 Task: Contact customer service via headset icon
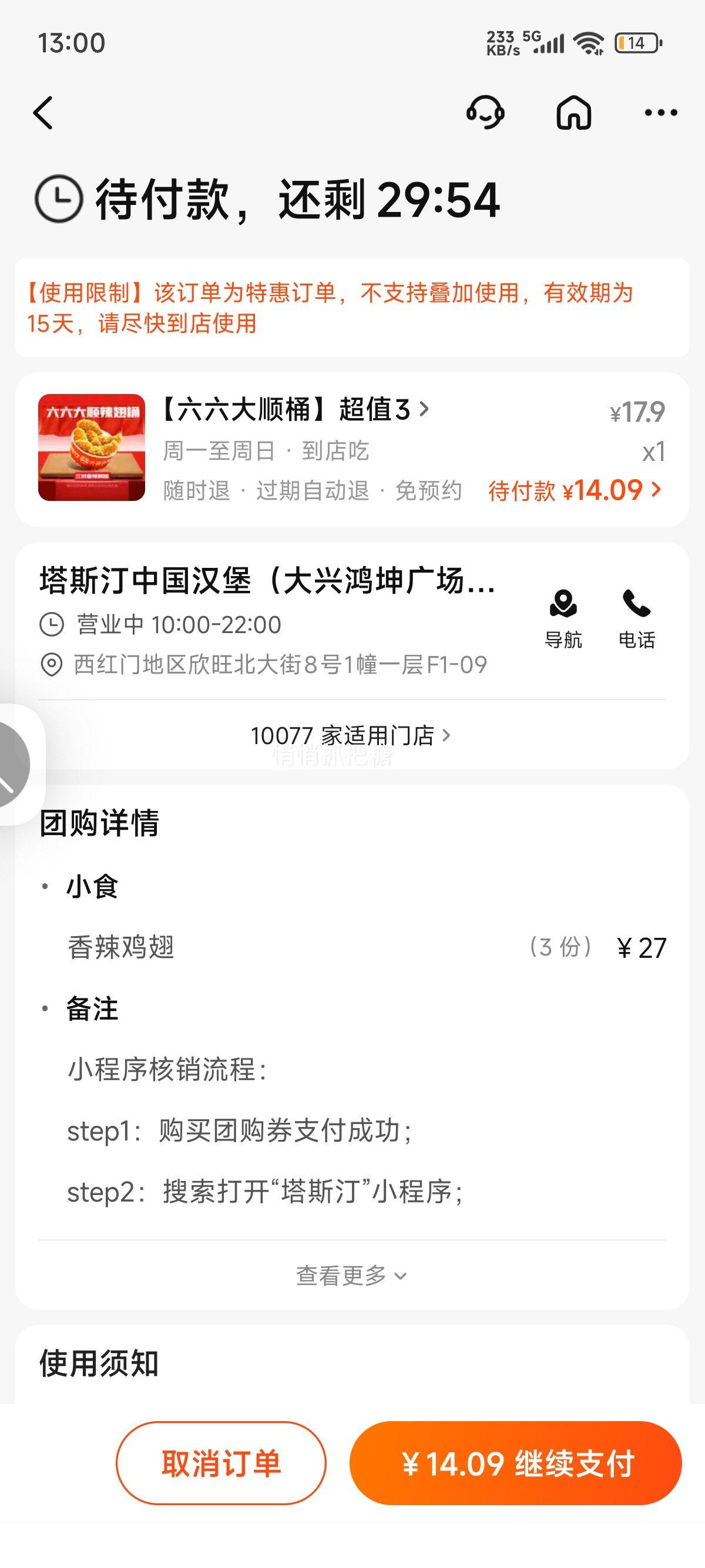(x=485, y=113)
